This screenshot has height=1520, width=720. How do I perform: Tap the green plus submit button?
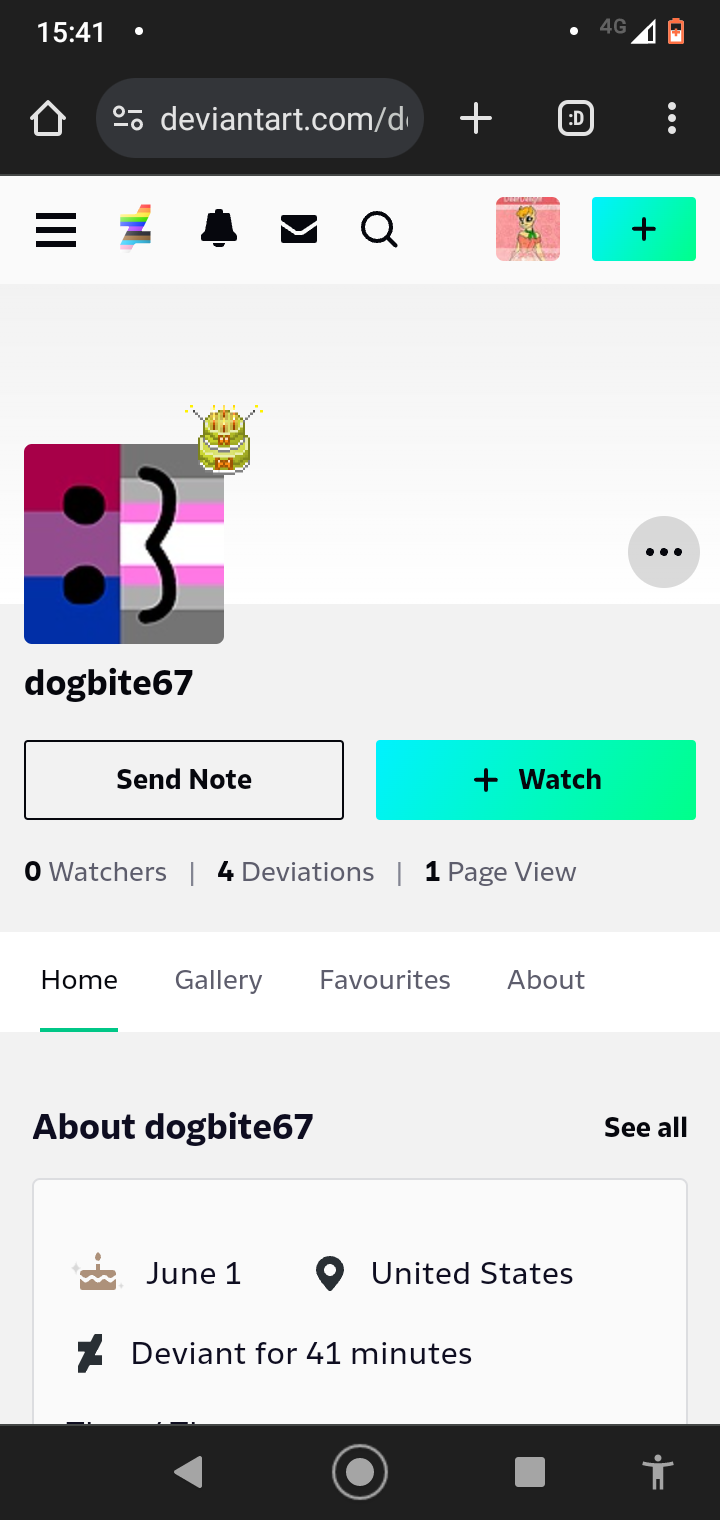point(644,229)
